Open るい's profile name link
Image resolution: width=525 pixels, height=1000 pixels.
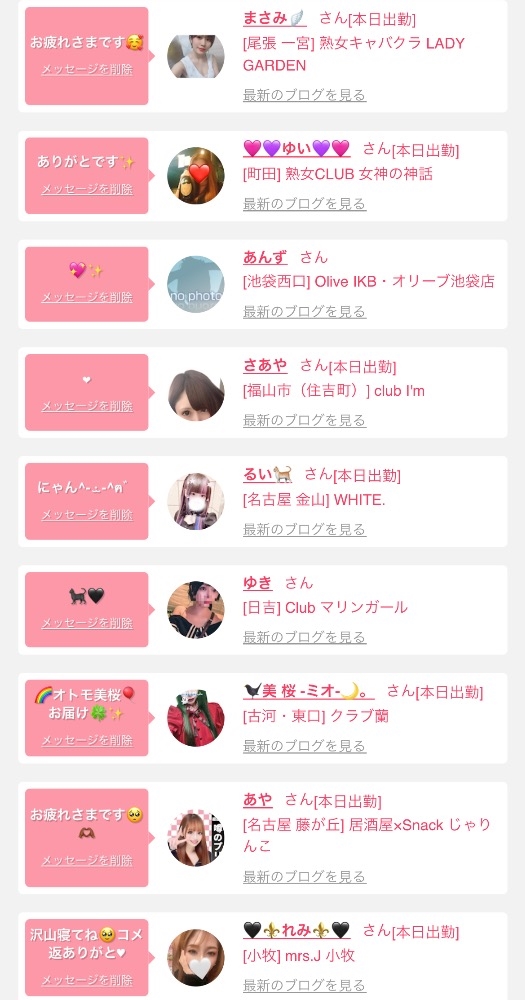(267, 474)
